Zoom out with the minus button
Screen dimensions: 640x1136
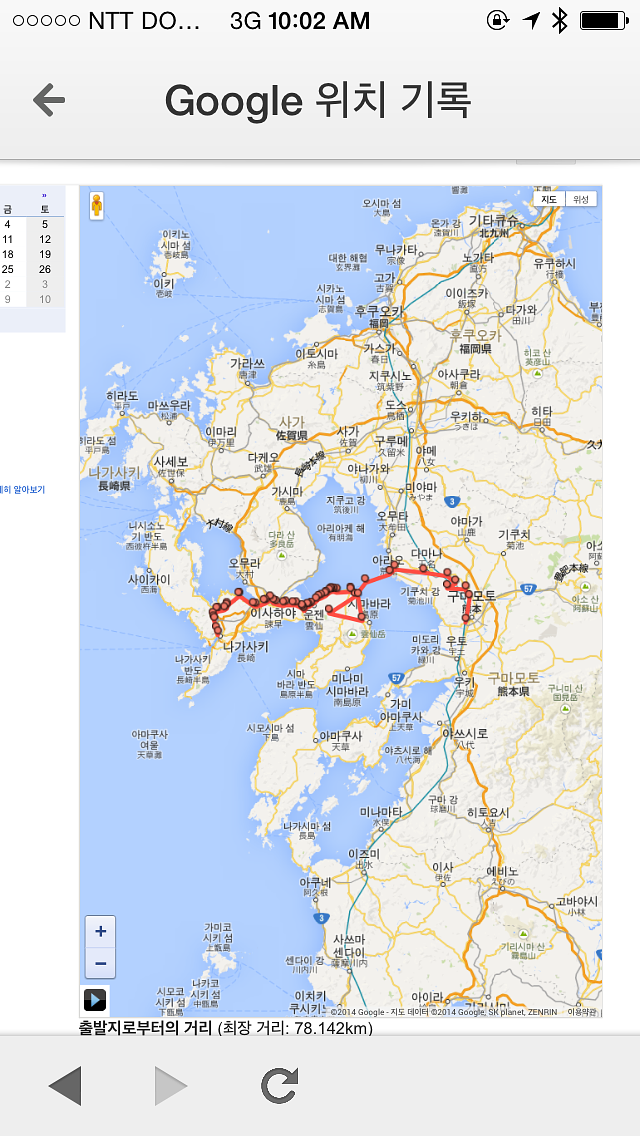tap(100, 962)
